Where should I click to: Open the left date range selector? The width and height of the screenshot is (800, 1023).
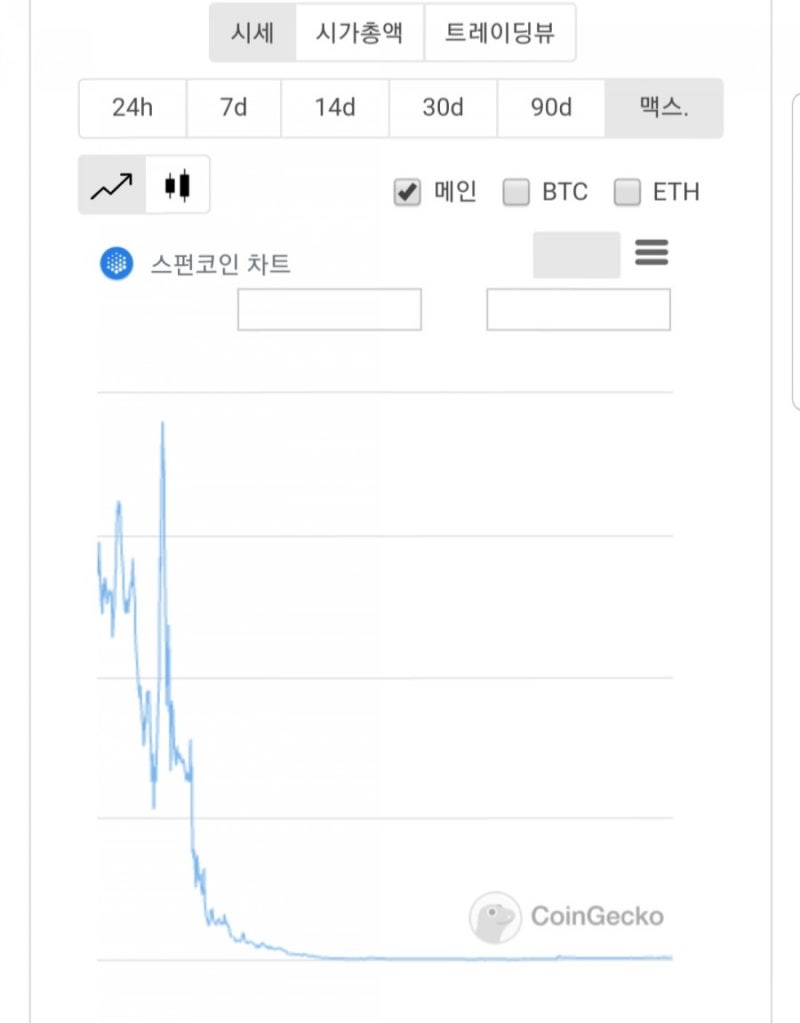pos(329,309)
